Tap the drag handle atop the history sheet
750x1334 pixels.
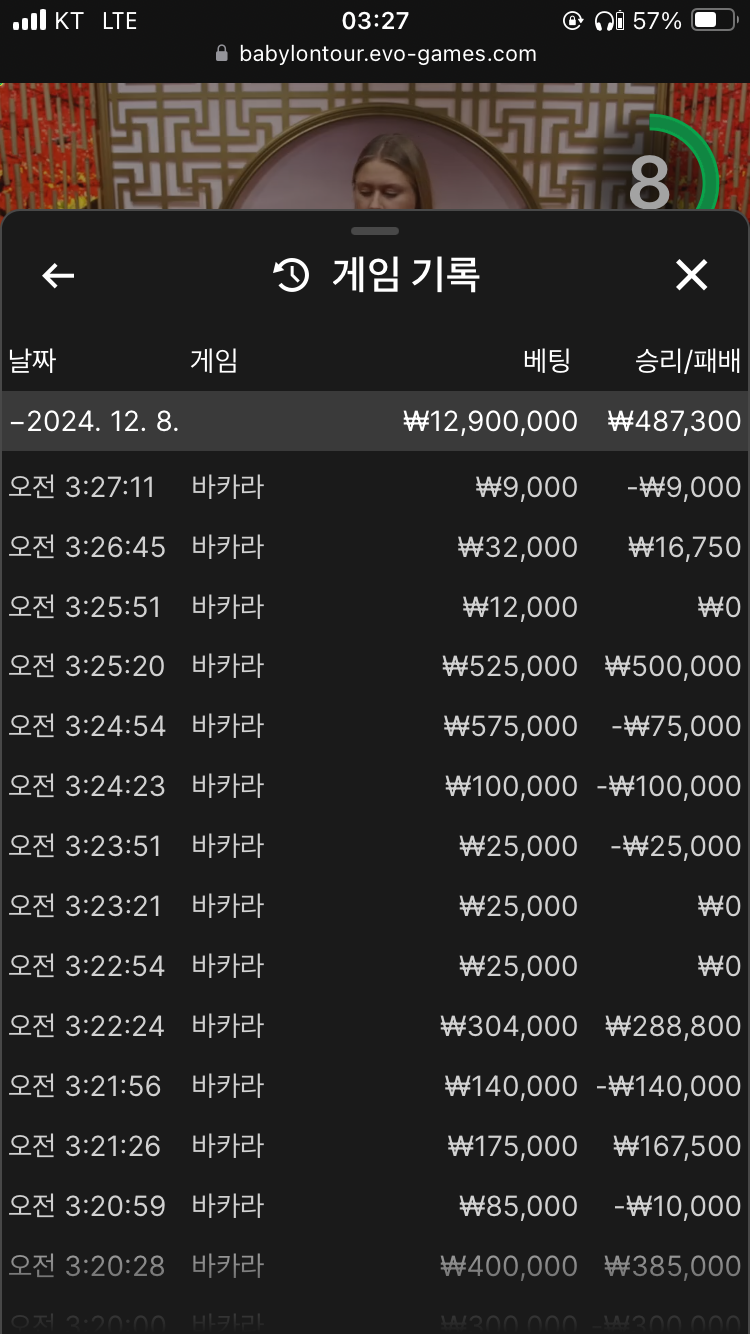(x=376, y=231)
